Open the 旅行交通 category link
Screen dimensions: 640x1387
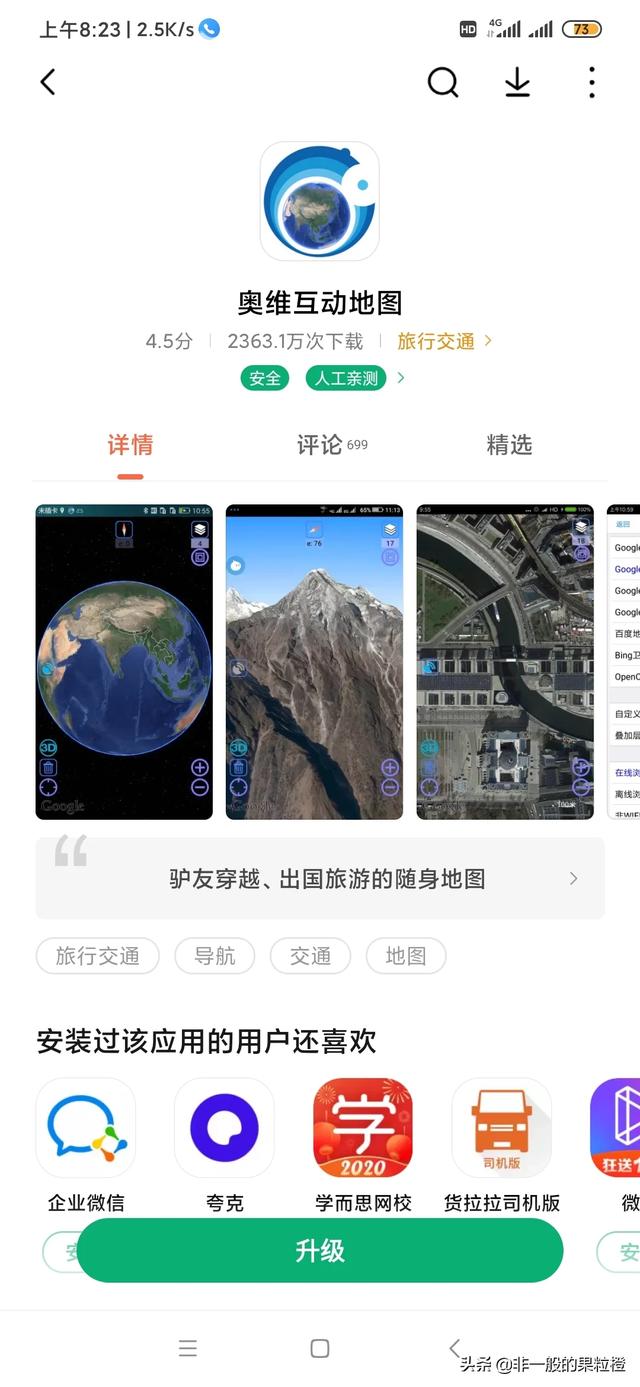pyautogui.click(x=444, y=341)
